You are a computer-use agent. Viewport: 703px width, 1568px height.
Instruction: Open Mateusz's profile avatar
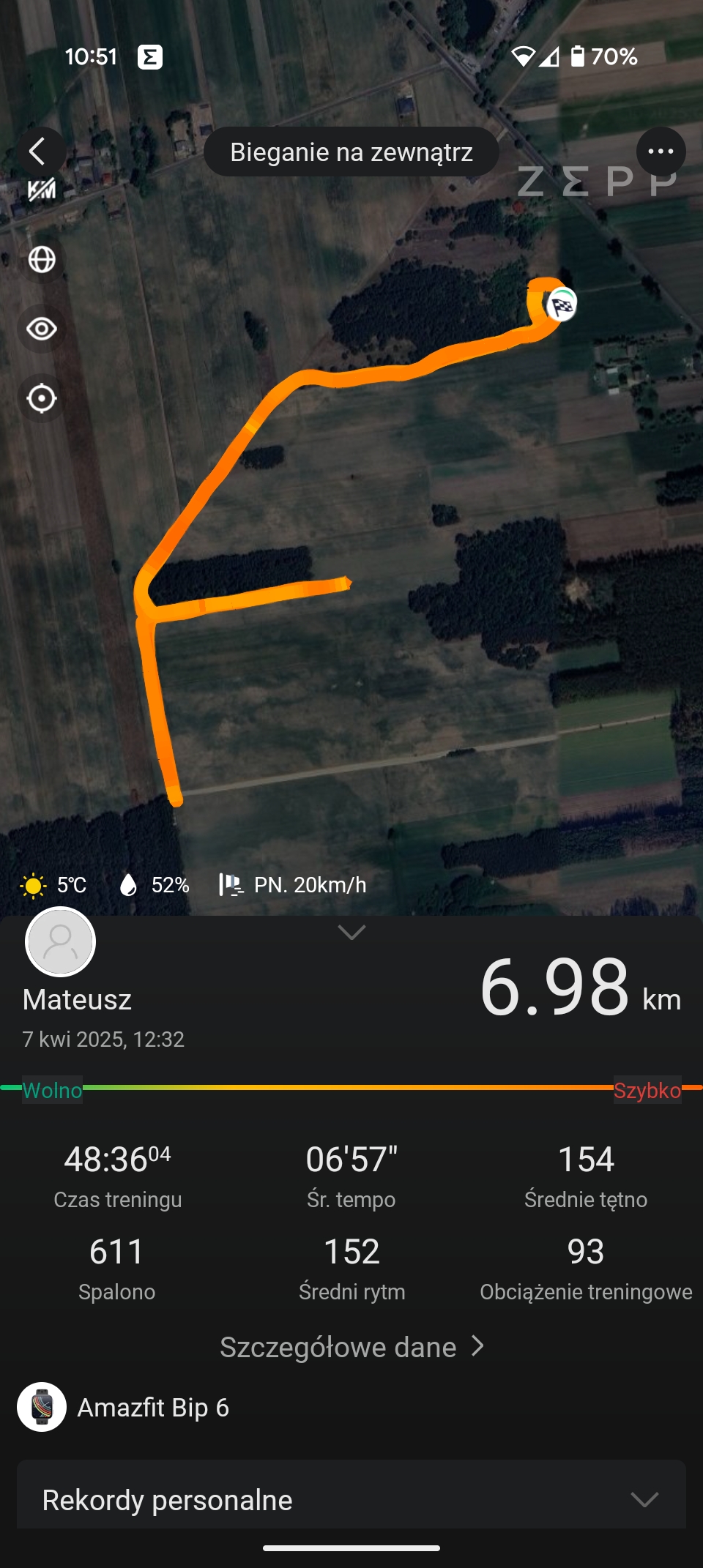click(x=60, y=942)
